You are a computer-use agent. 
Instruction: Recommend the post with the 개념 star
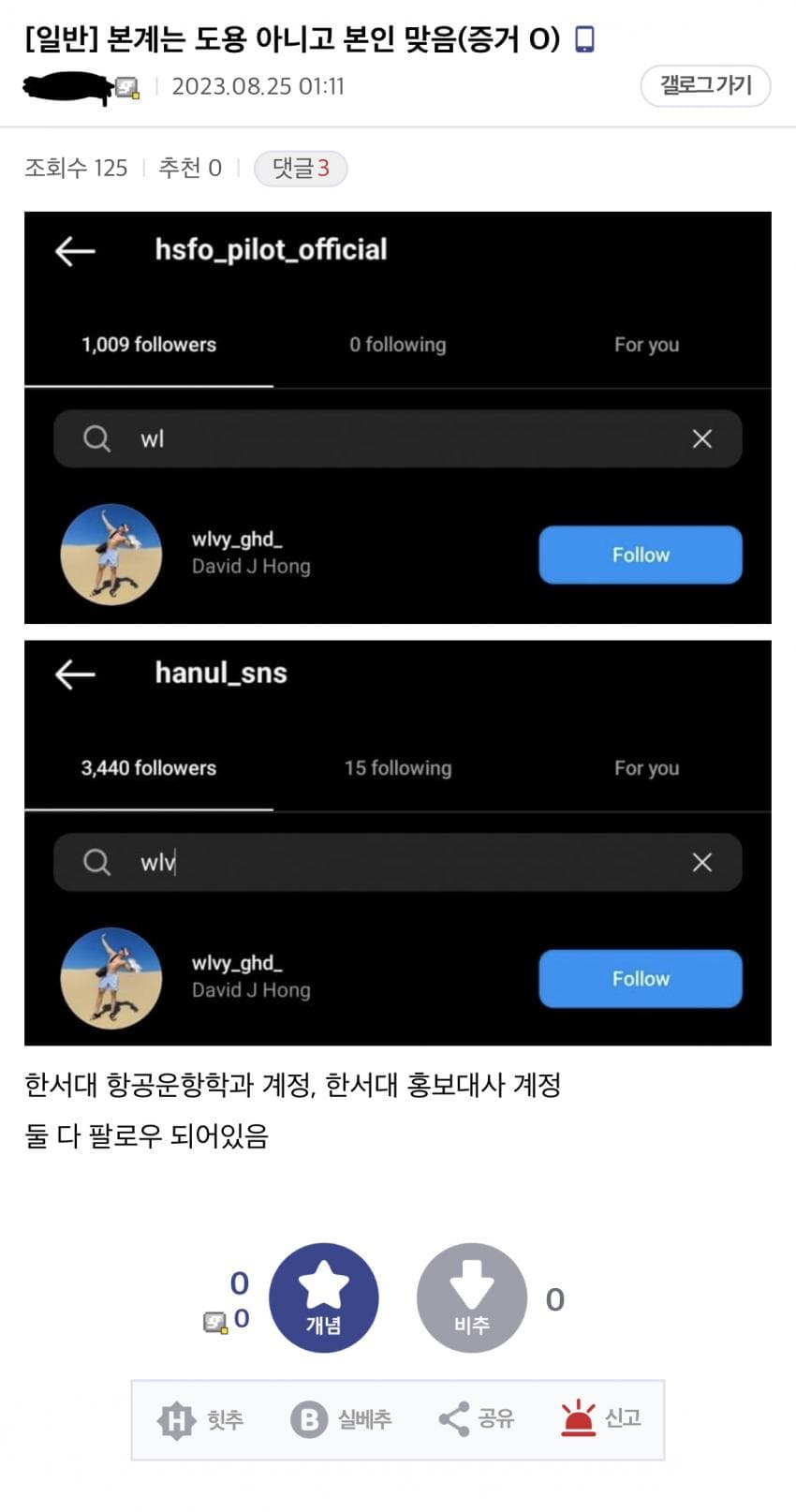coord(323,1297)
